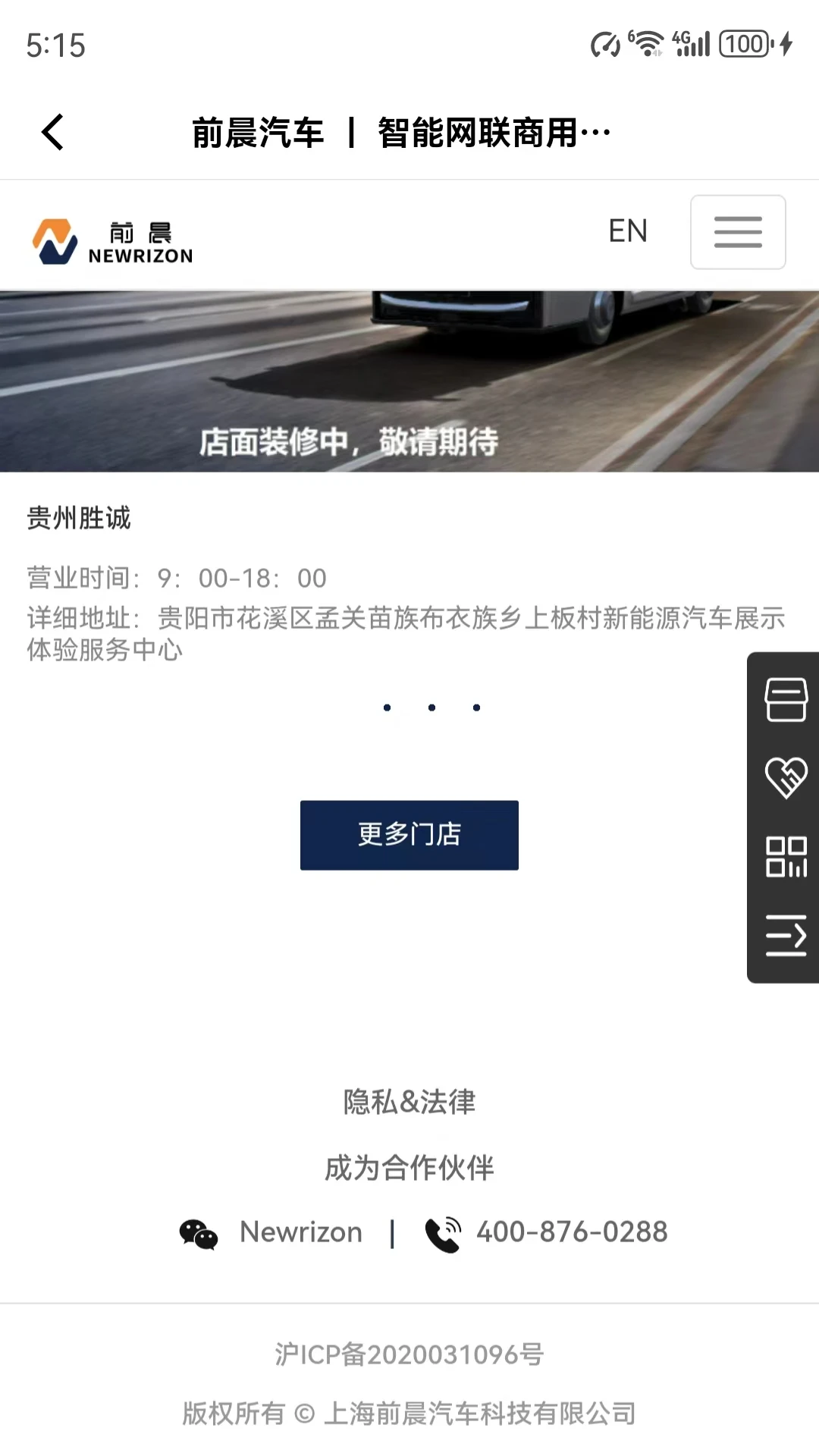Select the first carousel page dot

[387, 708]
